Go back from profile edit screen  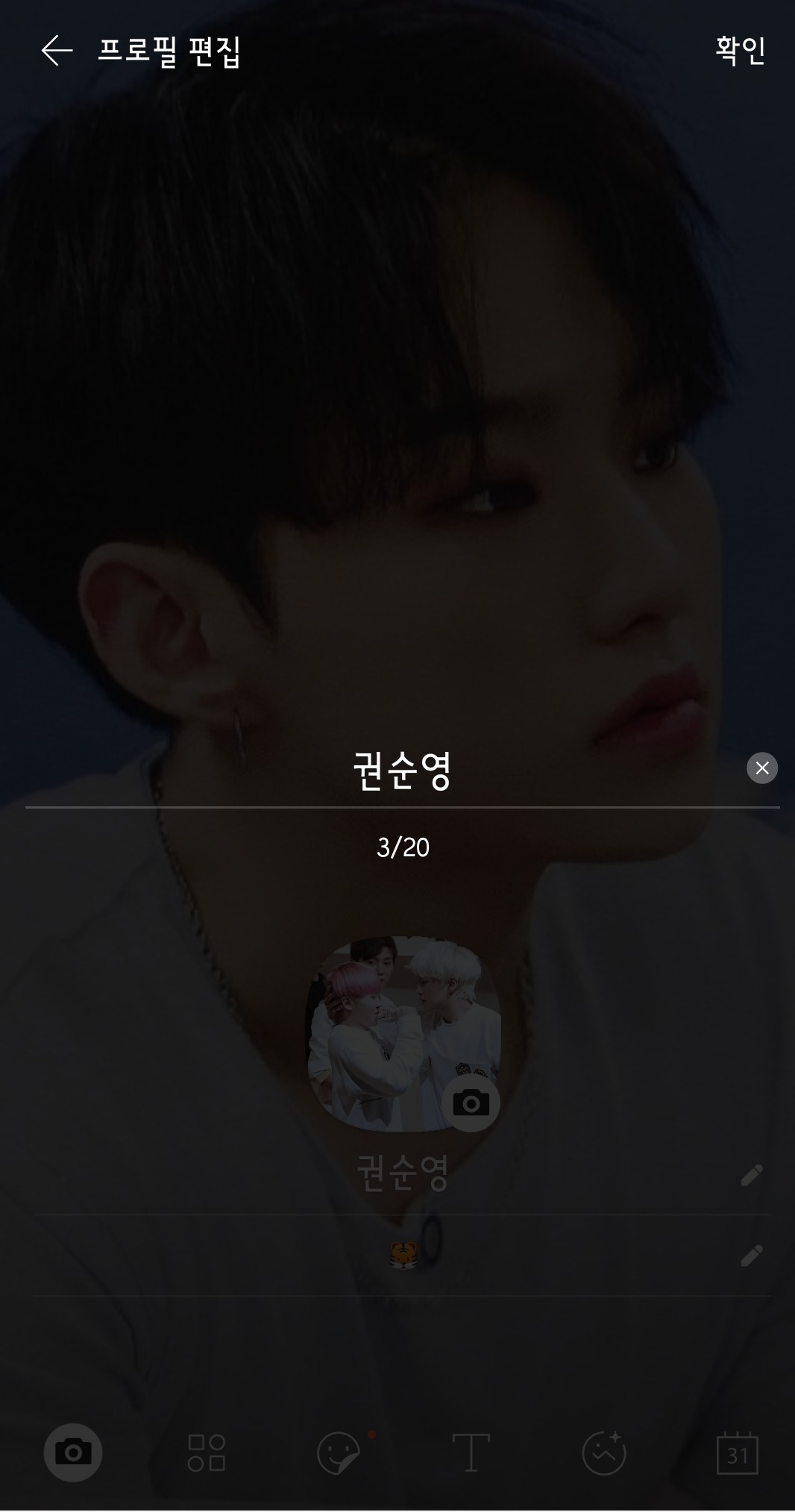pos(57,51)
